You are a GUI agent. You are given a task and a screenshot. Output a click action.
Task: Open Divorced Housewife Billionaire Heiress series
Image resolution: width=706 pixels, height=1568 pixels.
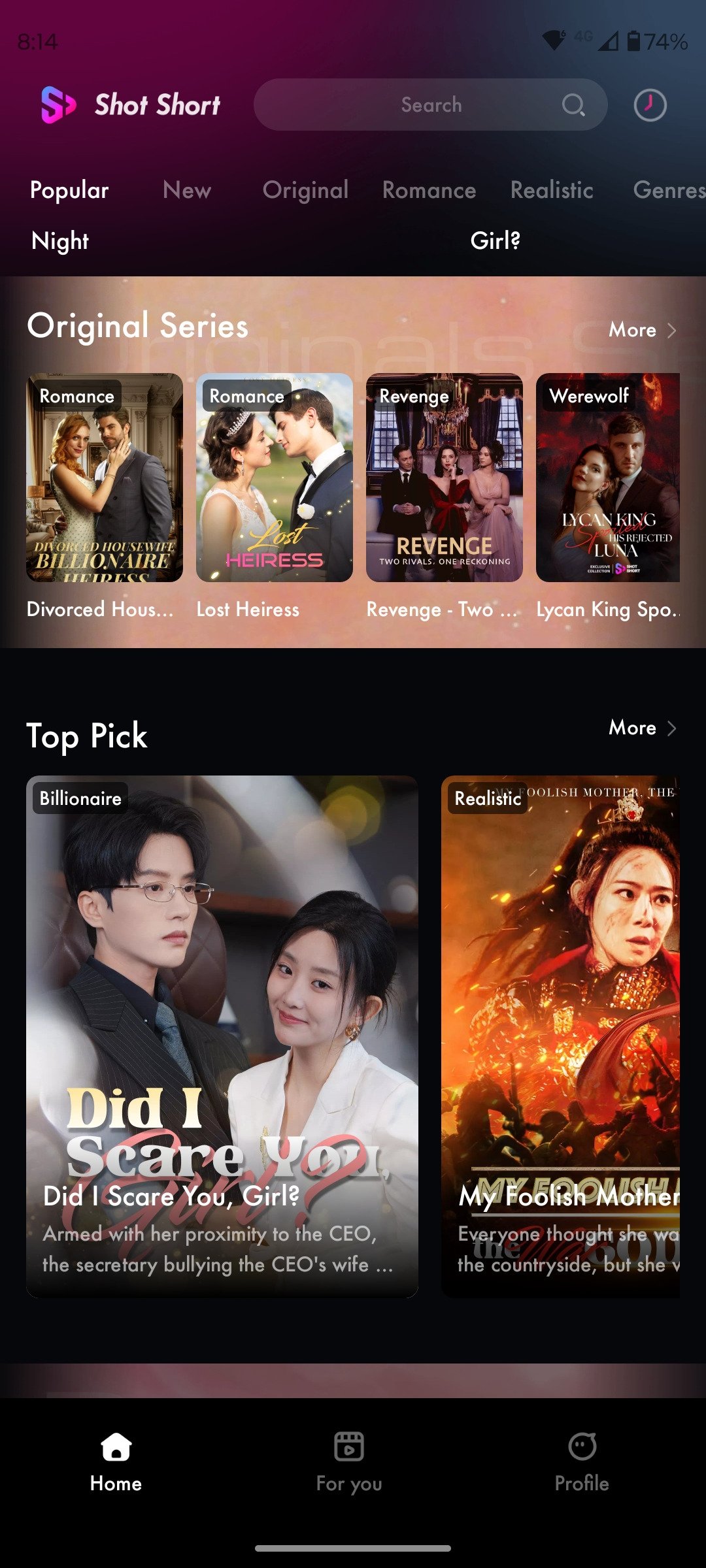coord(105,478)
